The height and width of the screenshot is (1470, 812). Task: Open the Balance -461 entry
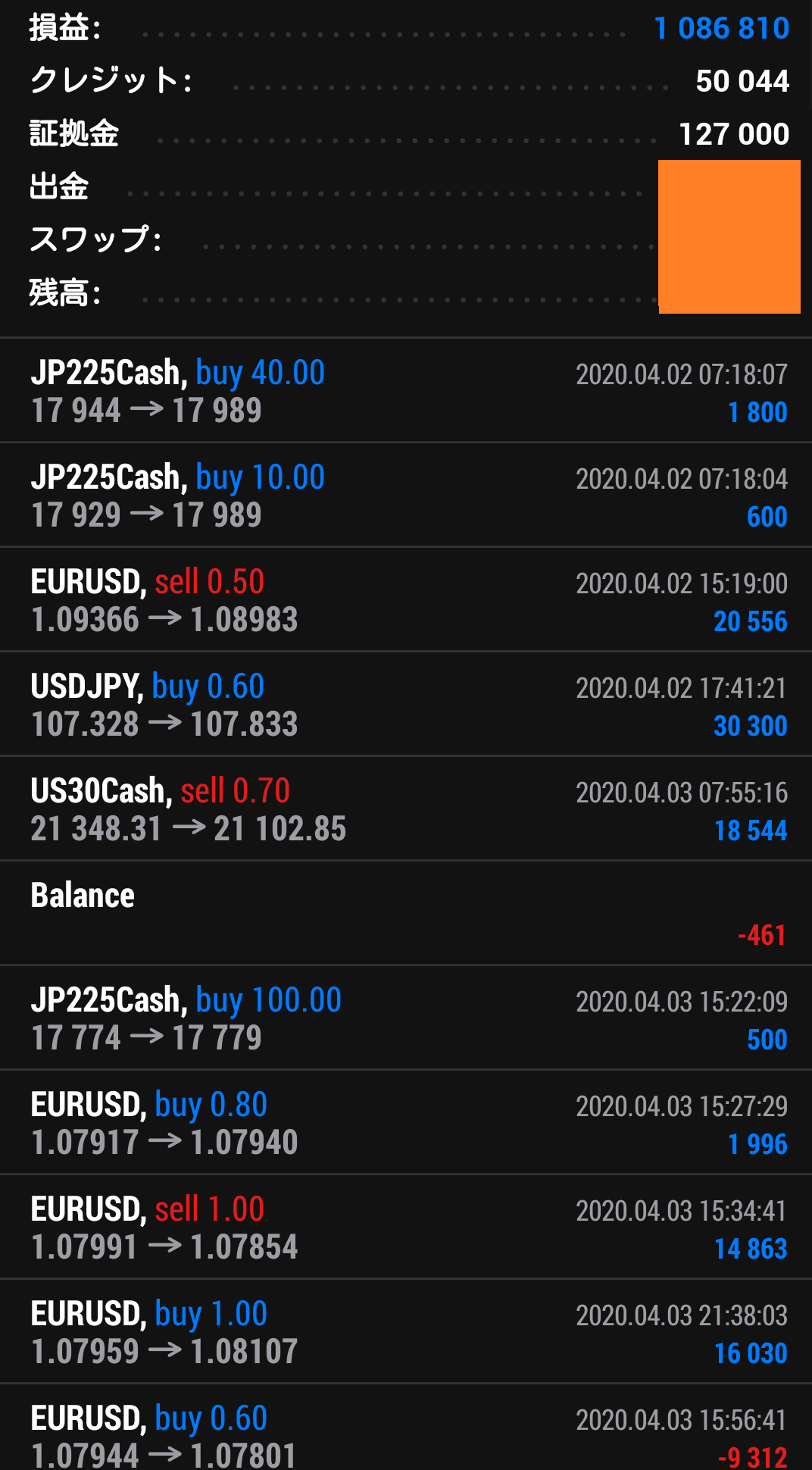click(x=406, y=913)
